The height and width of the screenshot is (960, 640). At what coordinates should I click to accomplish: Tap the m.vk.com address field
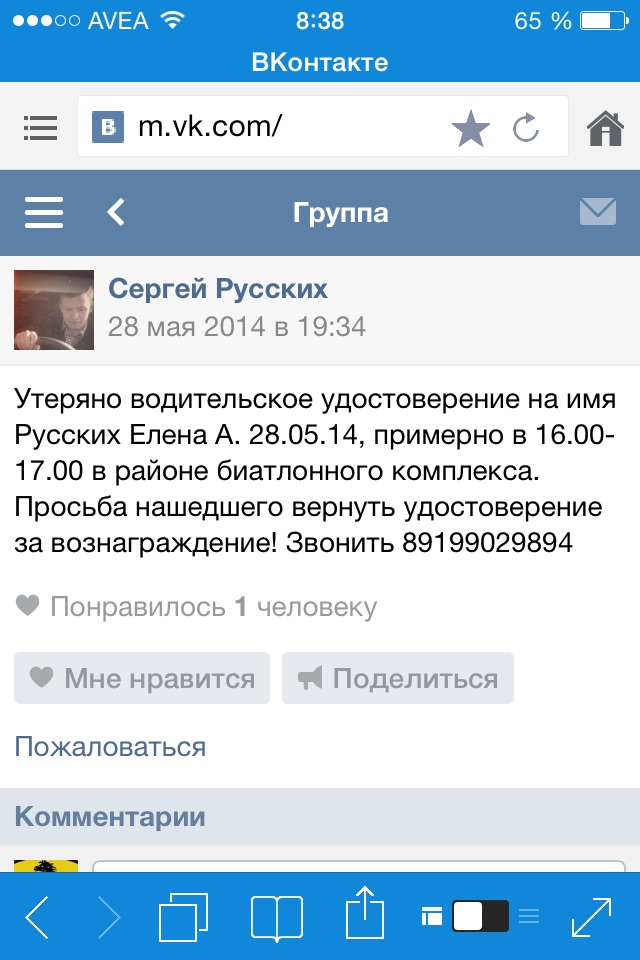pyautogui.click(x=280, y=127)
